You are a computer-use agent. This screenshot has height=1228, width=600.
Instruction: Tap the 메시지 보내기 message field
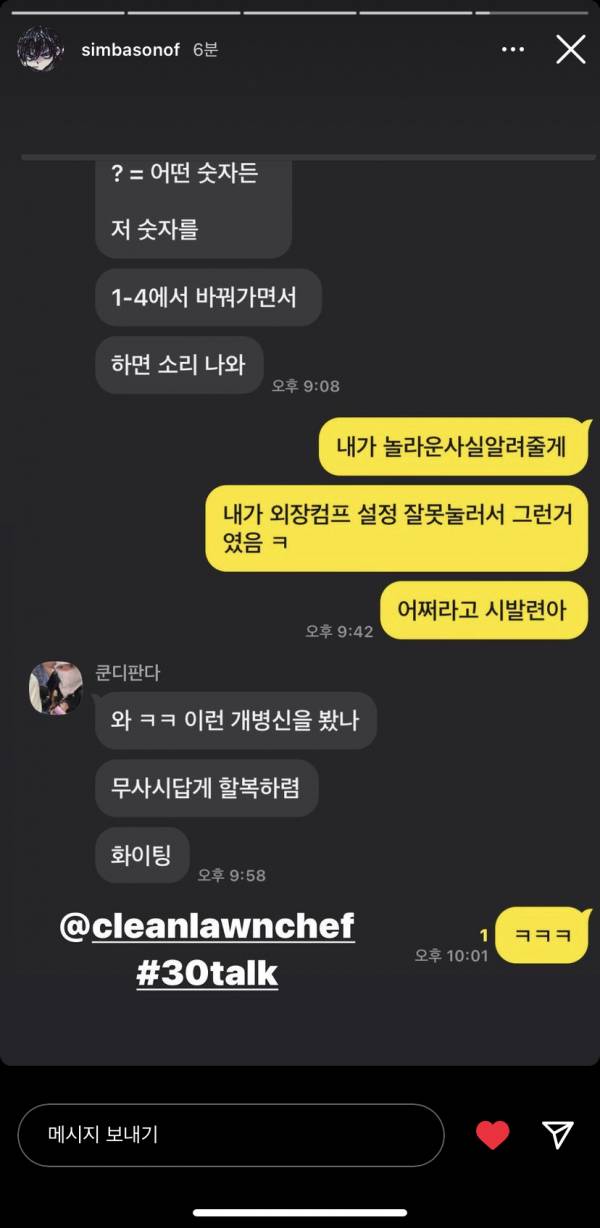tap(230, 1135)
